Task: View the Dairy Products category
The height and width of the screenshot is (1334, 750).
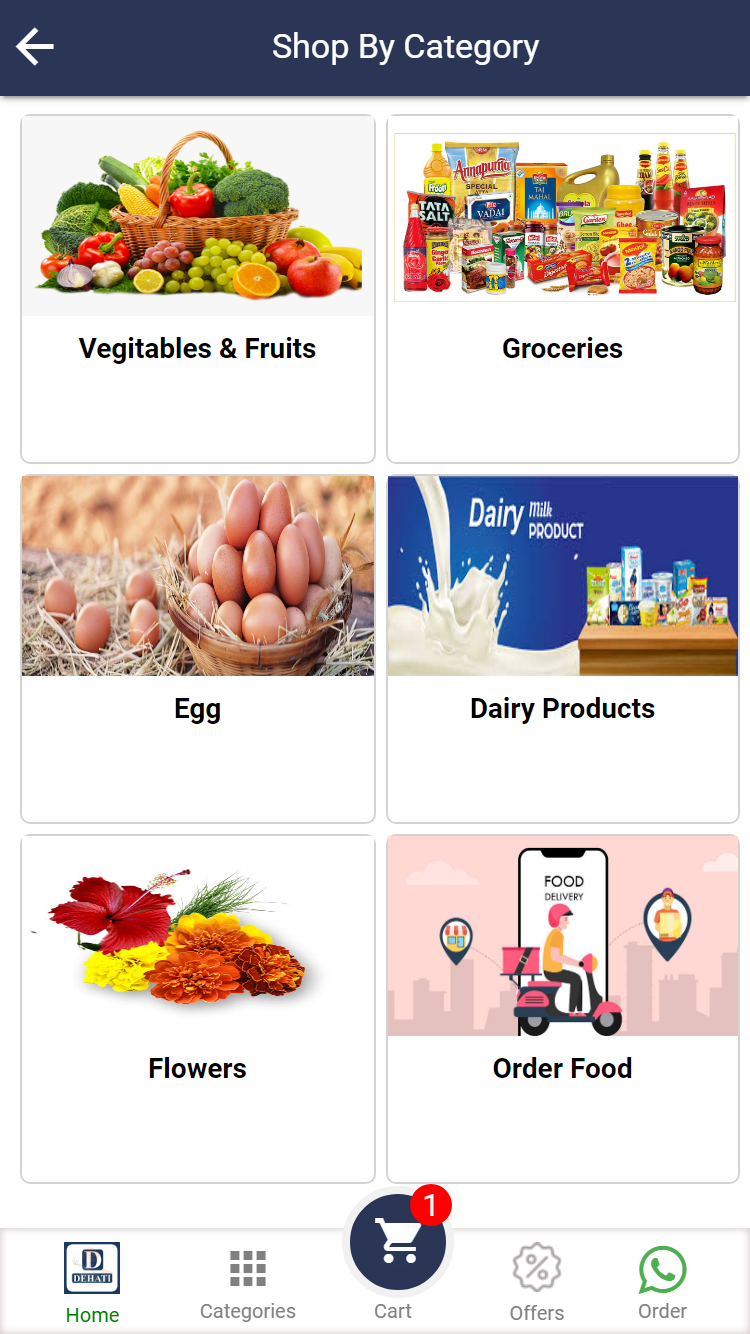Action: pyautogui.click(x=562, y=648)
